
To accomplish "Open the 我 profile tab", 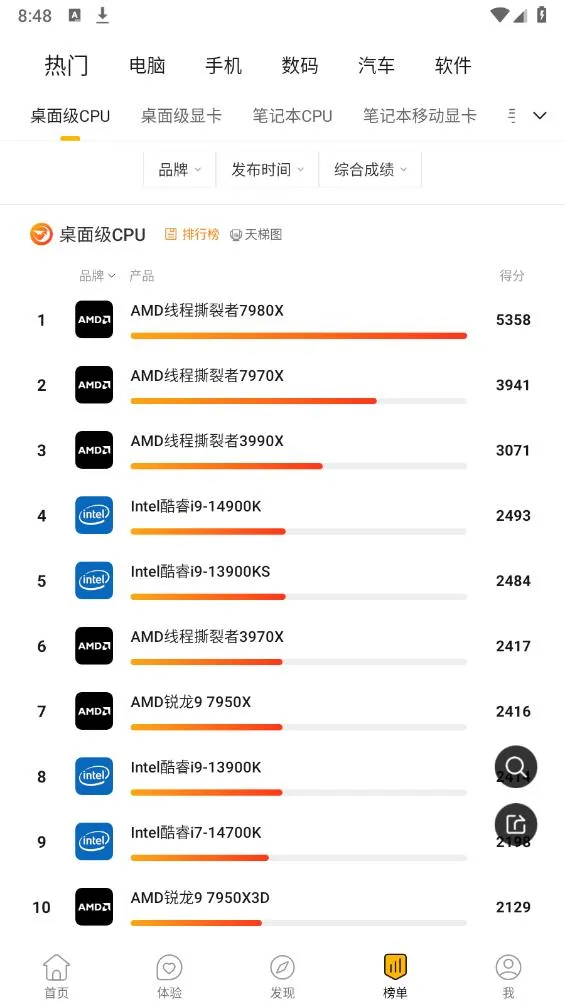I will point(508,976).
